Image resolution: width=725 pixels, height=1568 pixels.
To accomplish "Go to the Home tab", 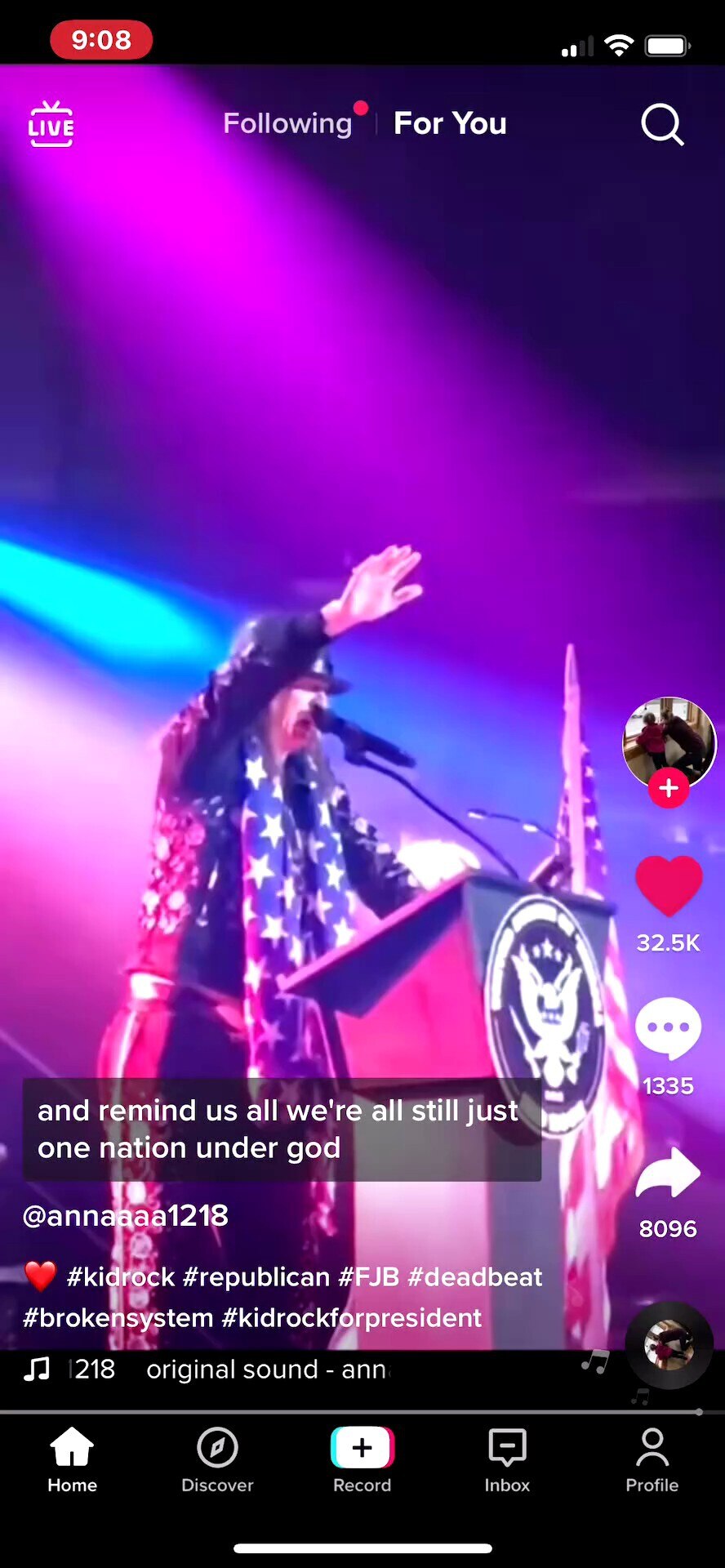I will click(x=72, y=1461).
